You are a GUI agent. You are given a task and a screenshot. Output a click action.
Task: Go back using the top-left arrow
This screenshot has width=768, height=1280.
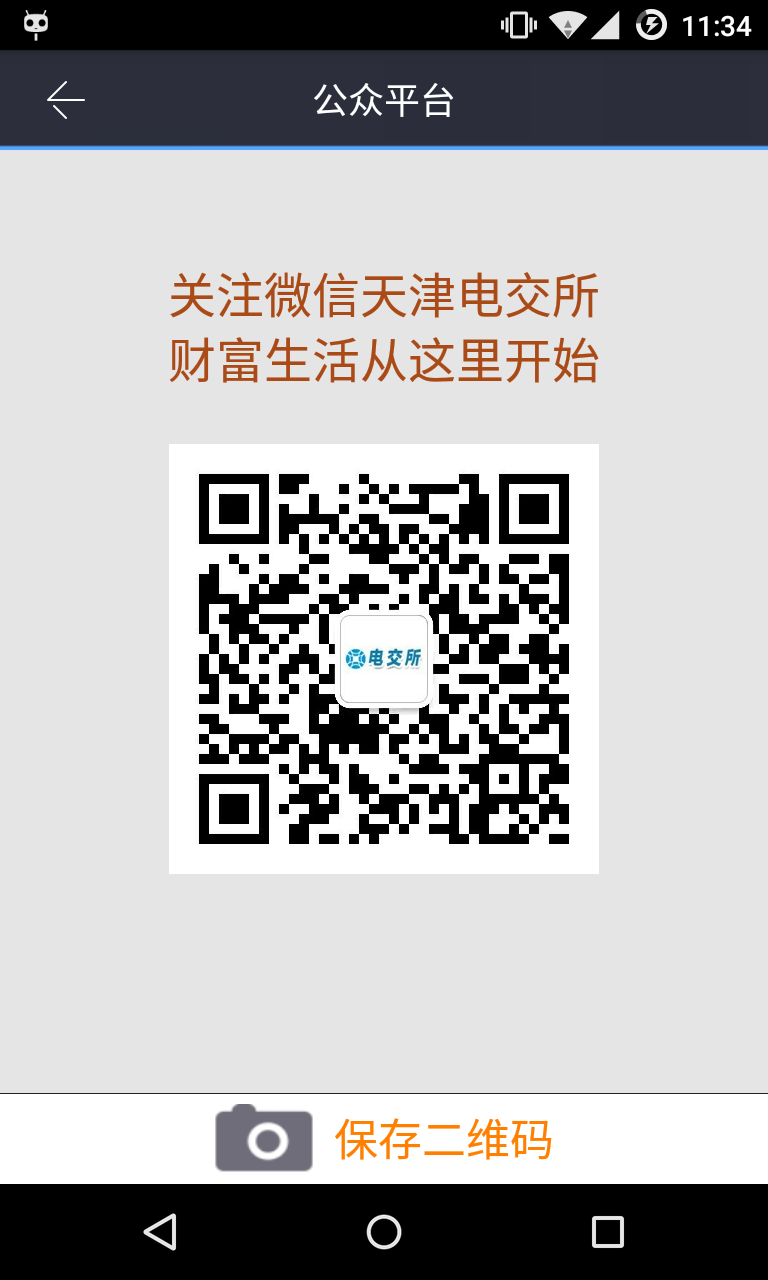(65, 100)
